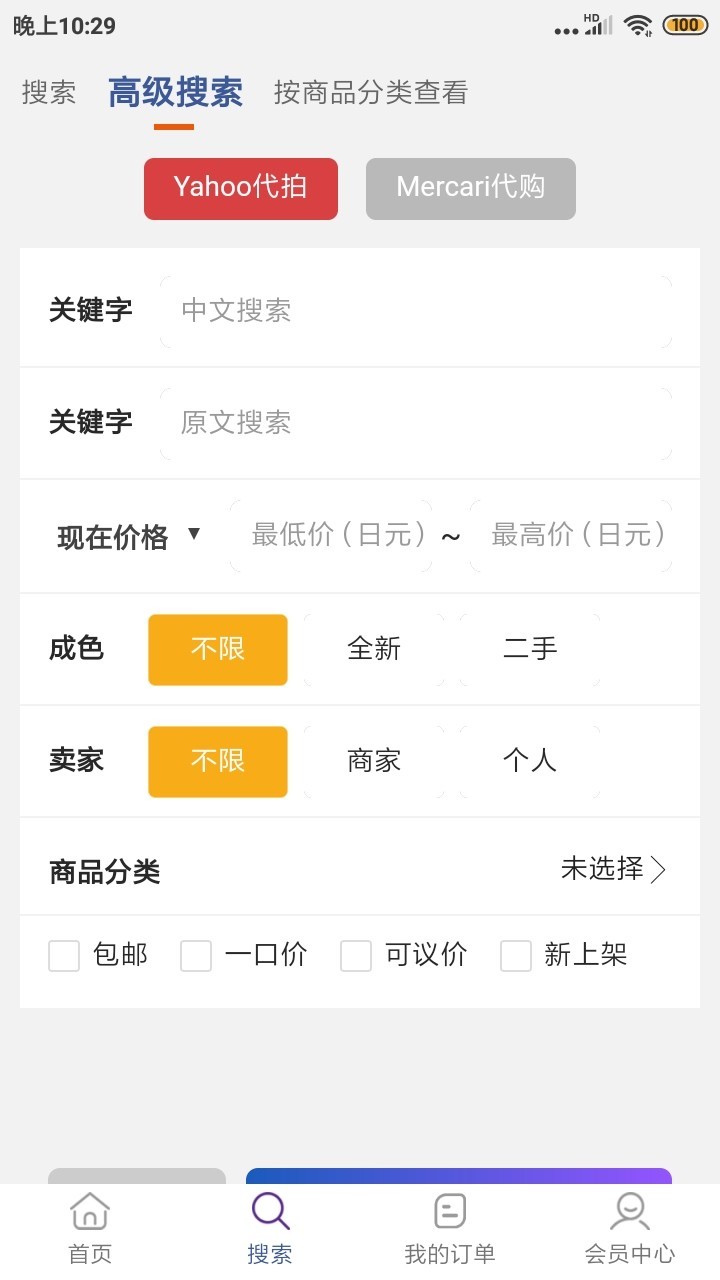720x1280 pixels.
Task: Open 会员中心 in bottom navigation
Action: 629,1230
